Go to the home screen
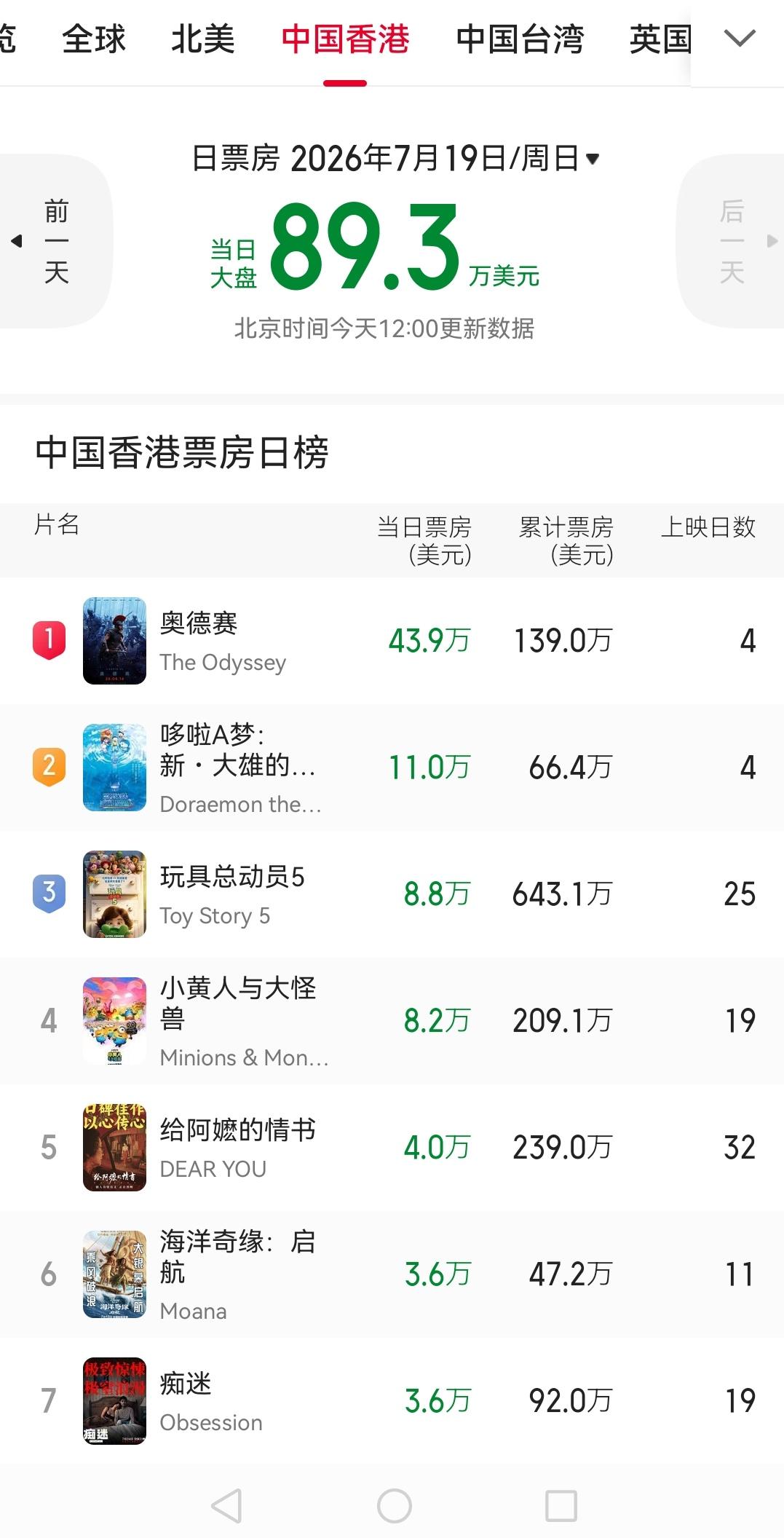 click(x=395, y=1505)
